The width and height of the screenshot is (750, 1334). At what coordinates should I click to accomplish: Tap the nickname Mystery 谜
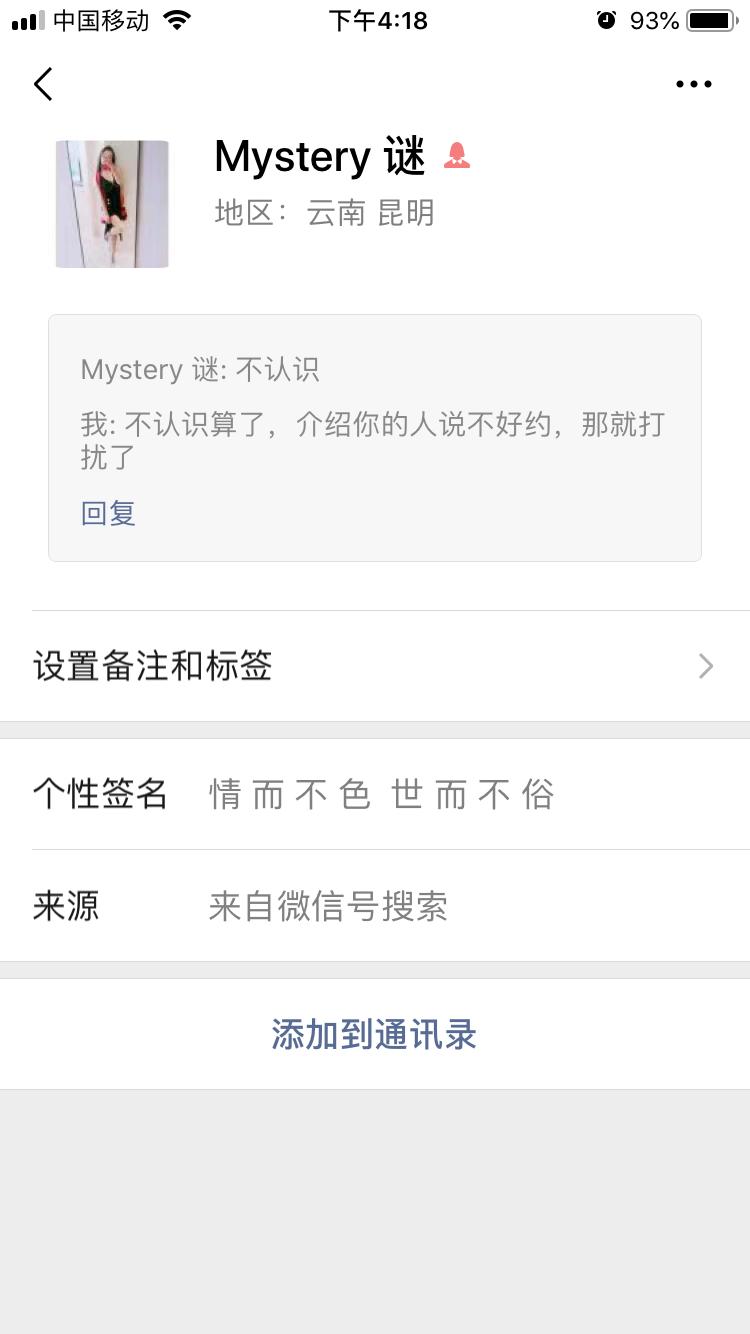click(318, 156)
